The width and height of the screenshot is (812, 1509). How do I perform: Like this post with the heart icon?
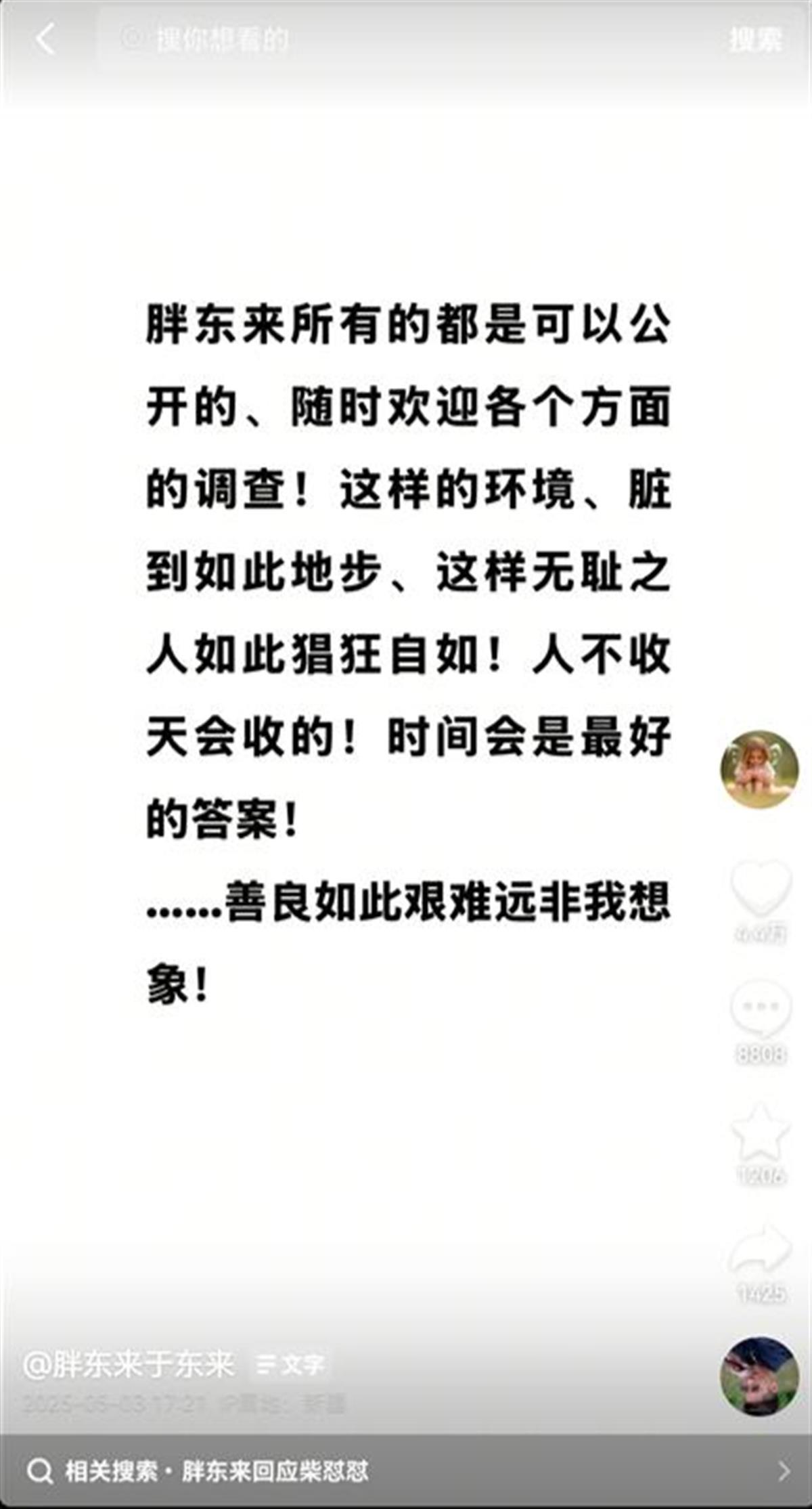(x=761, y=888)
